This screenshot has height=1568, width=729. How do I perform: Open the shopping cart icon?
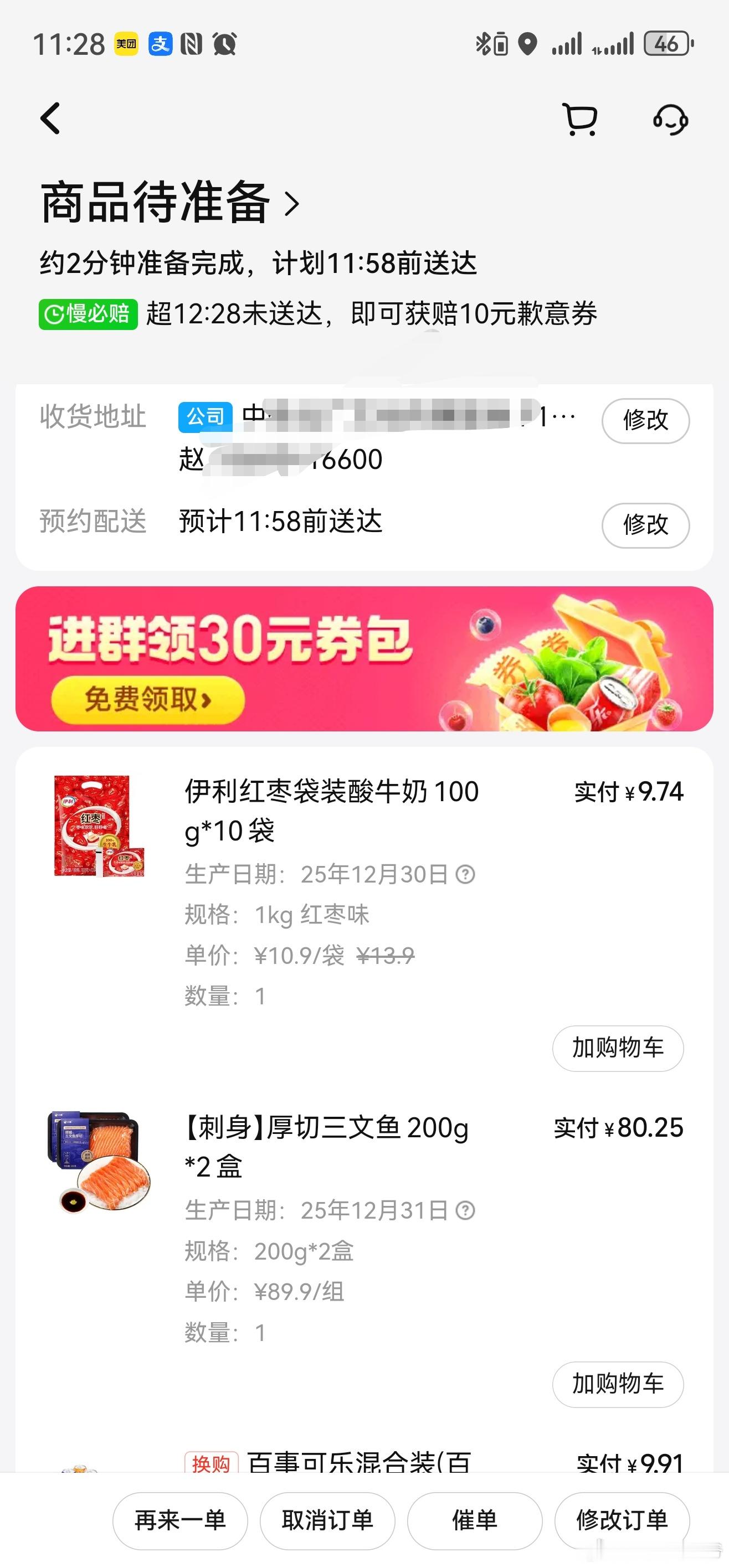point(578,118)
